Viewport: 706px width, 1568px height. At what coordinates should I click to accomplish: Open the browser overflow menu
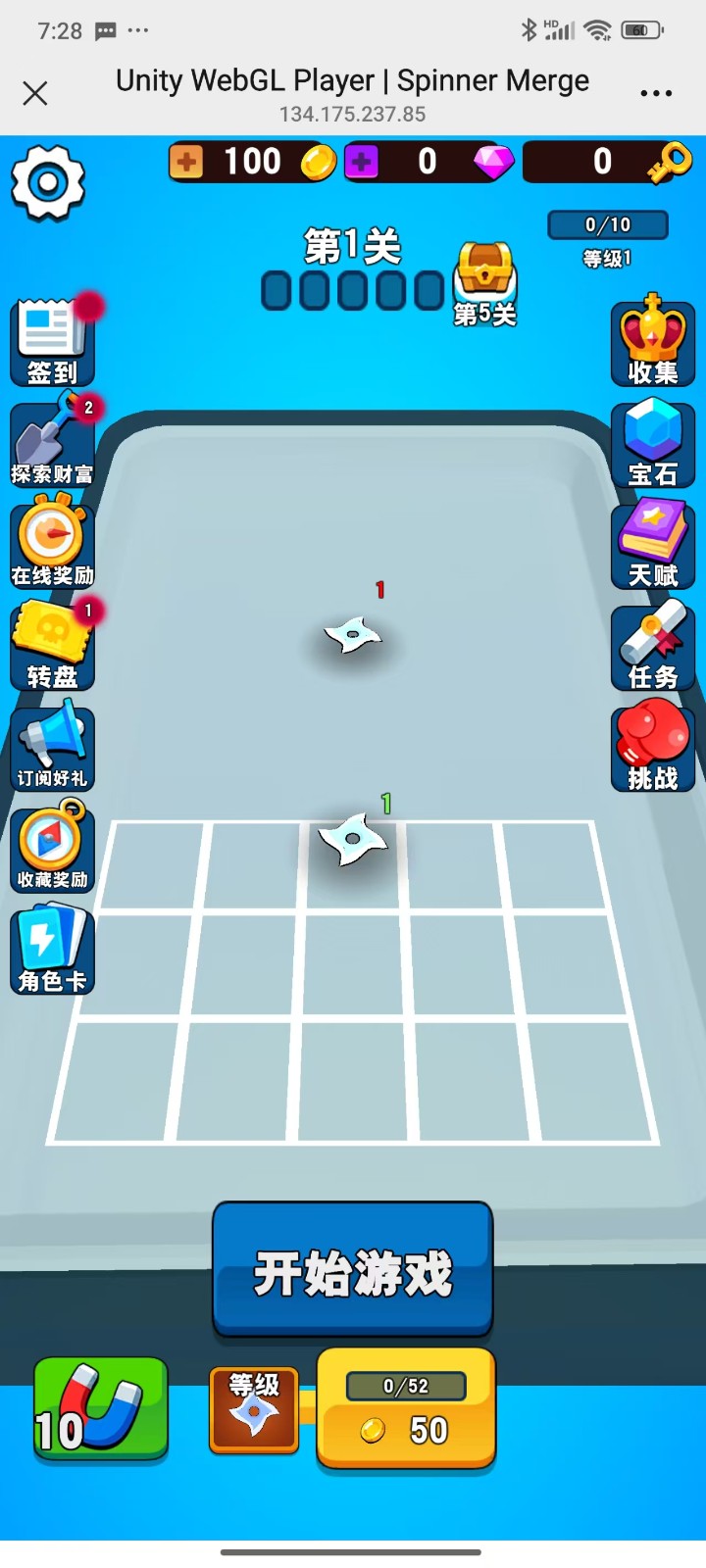pos(655,93)
